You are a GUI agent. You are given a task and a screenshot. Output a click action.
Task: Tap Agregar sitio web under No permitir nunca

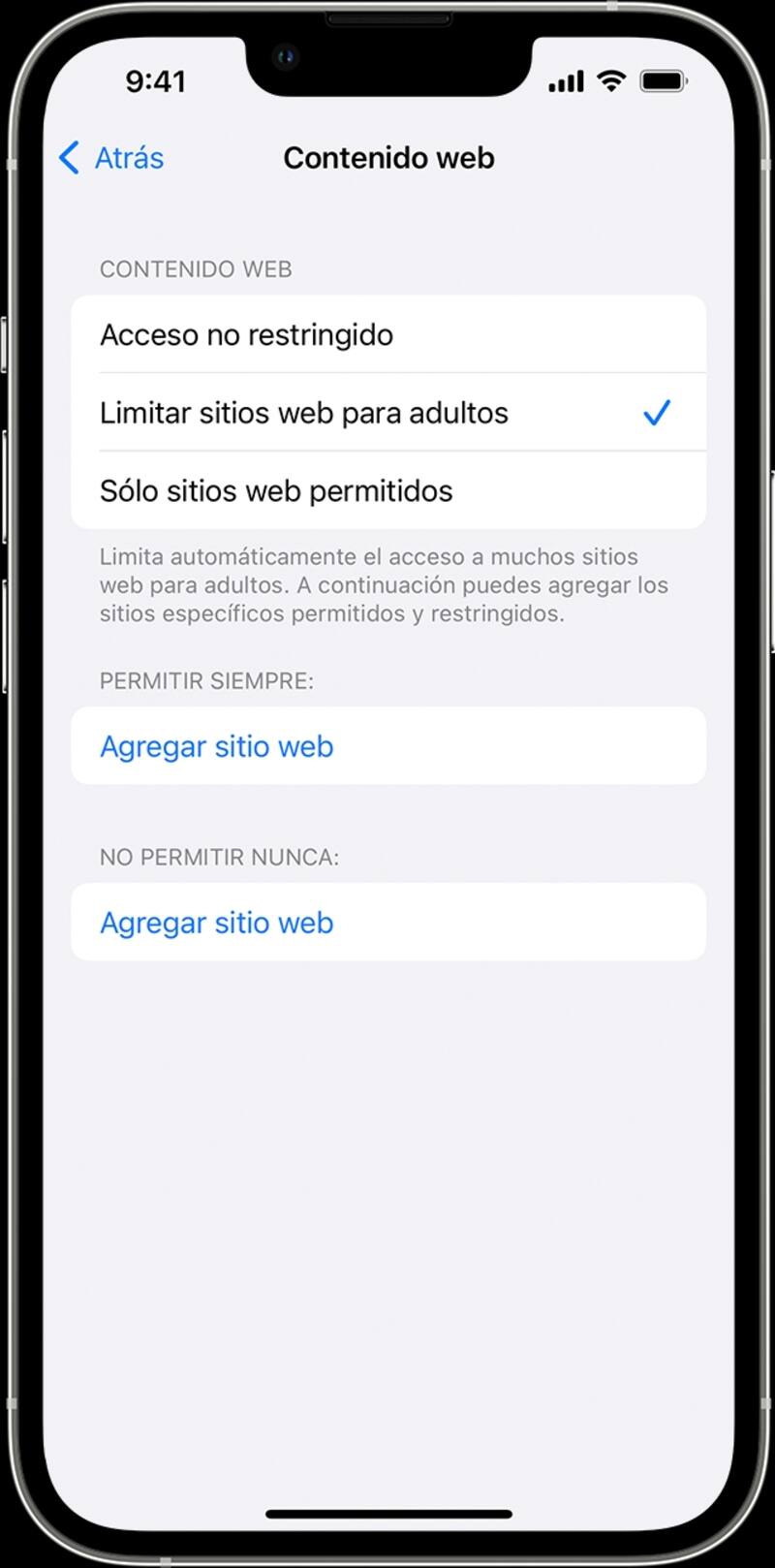click(217, 924)
